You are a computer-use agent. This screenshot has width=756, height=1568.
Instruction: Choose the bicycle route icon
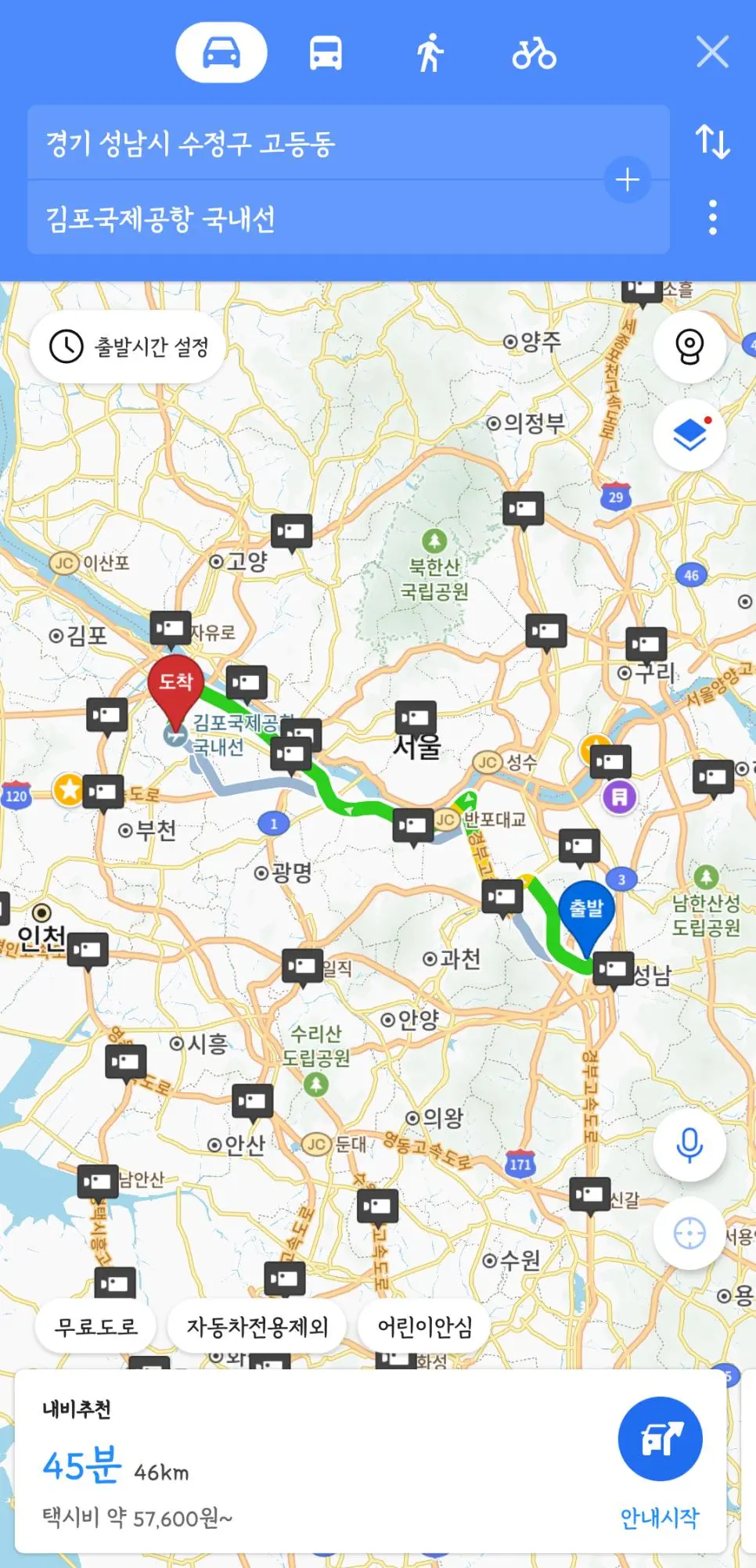coord(536,52)
